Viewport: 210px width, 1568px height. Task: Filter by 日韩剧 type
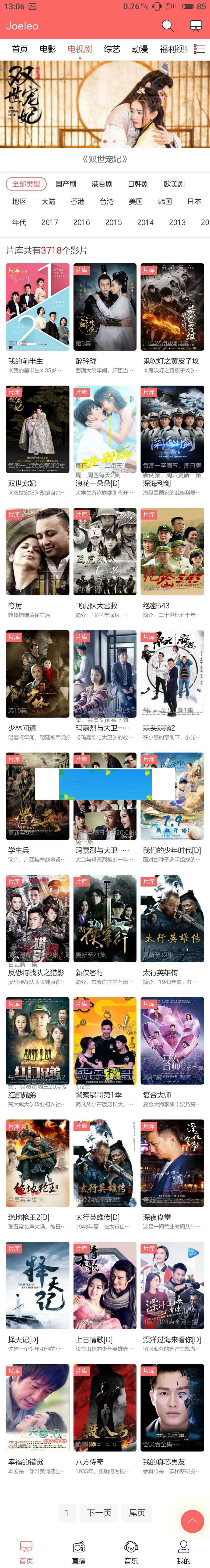click(138, 184)
